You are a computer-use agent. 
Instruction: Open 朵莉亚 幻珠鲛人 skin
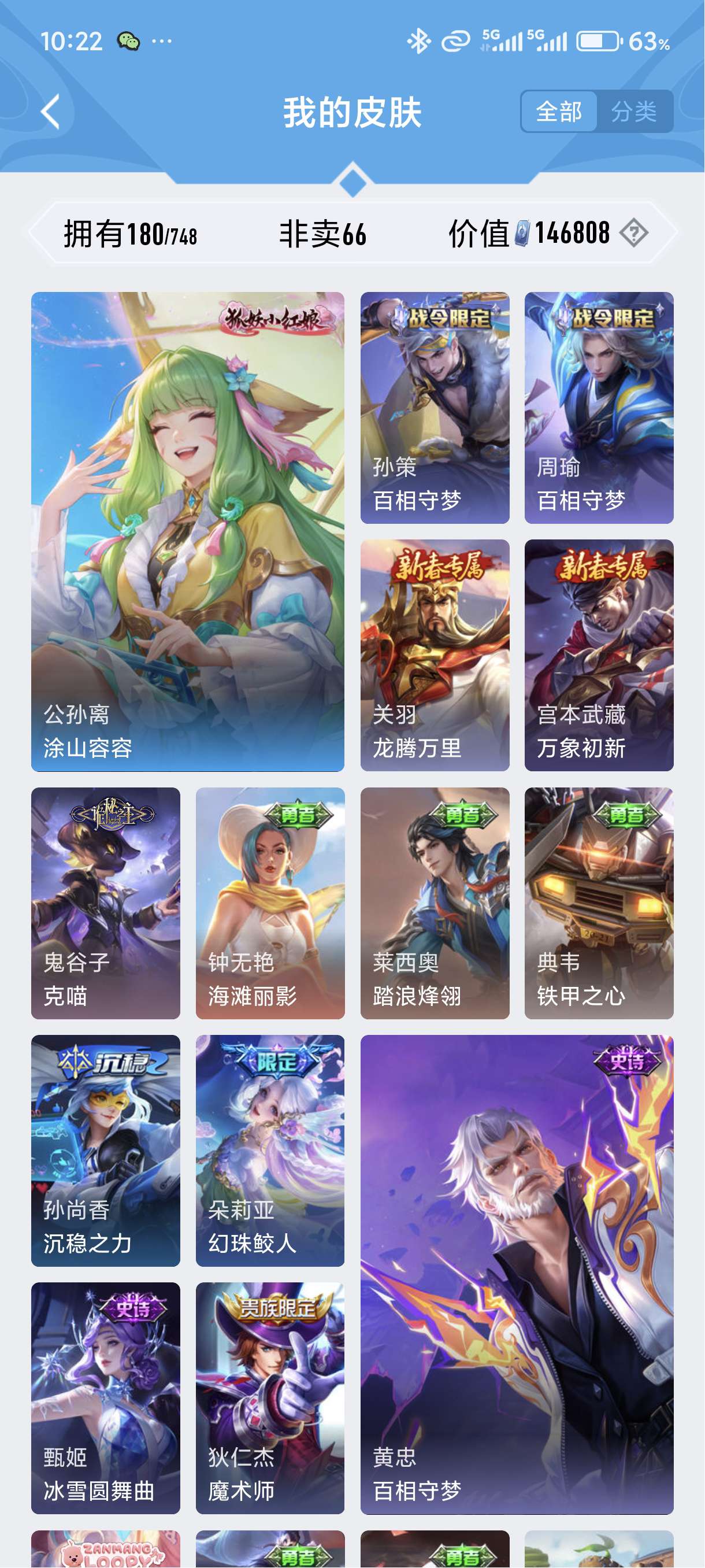[270, 1151]
